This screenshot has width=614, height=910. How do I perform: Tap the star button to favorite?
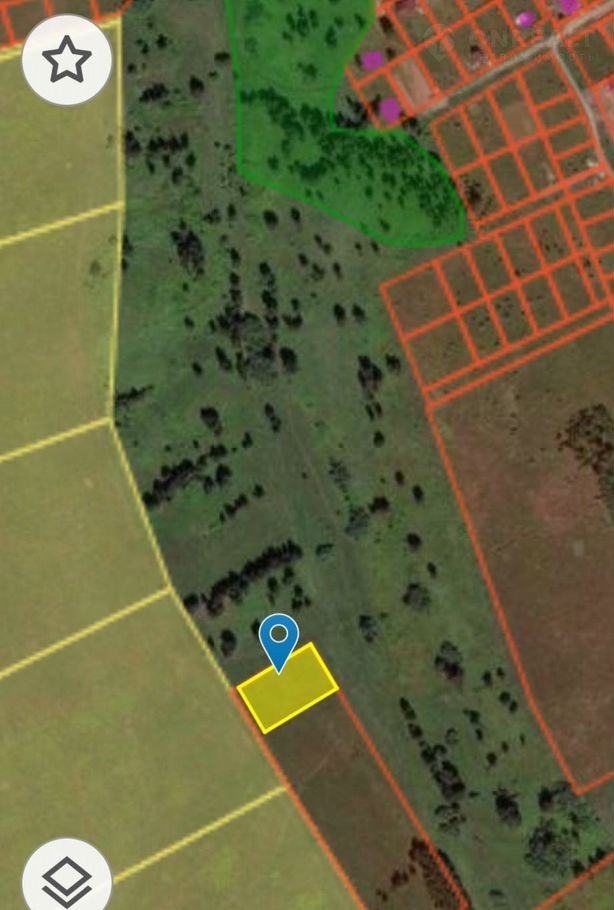pyautogui.click(x=66, y=60)
